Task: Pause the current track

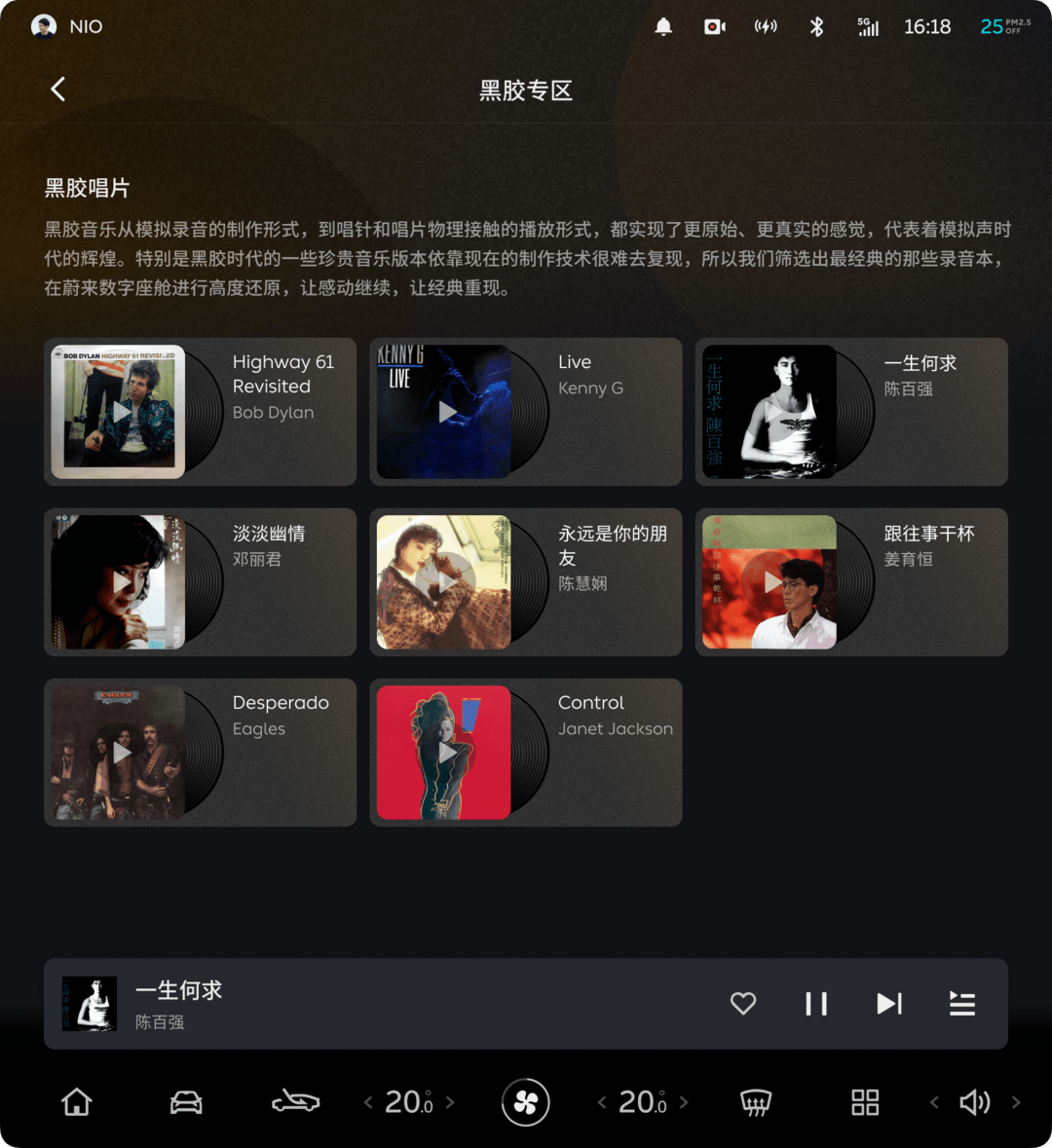Action: tap(816, 1004)
